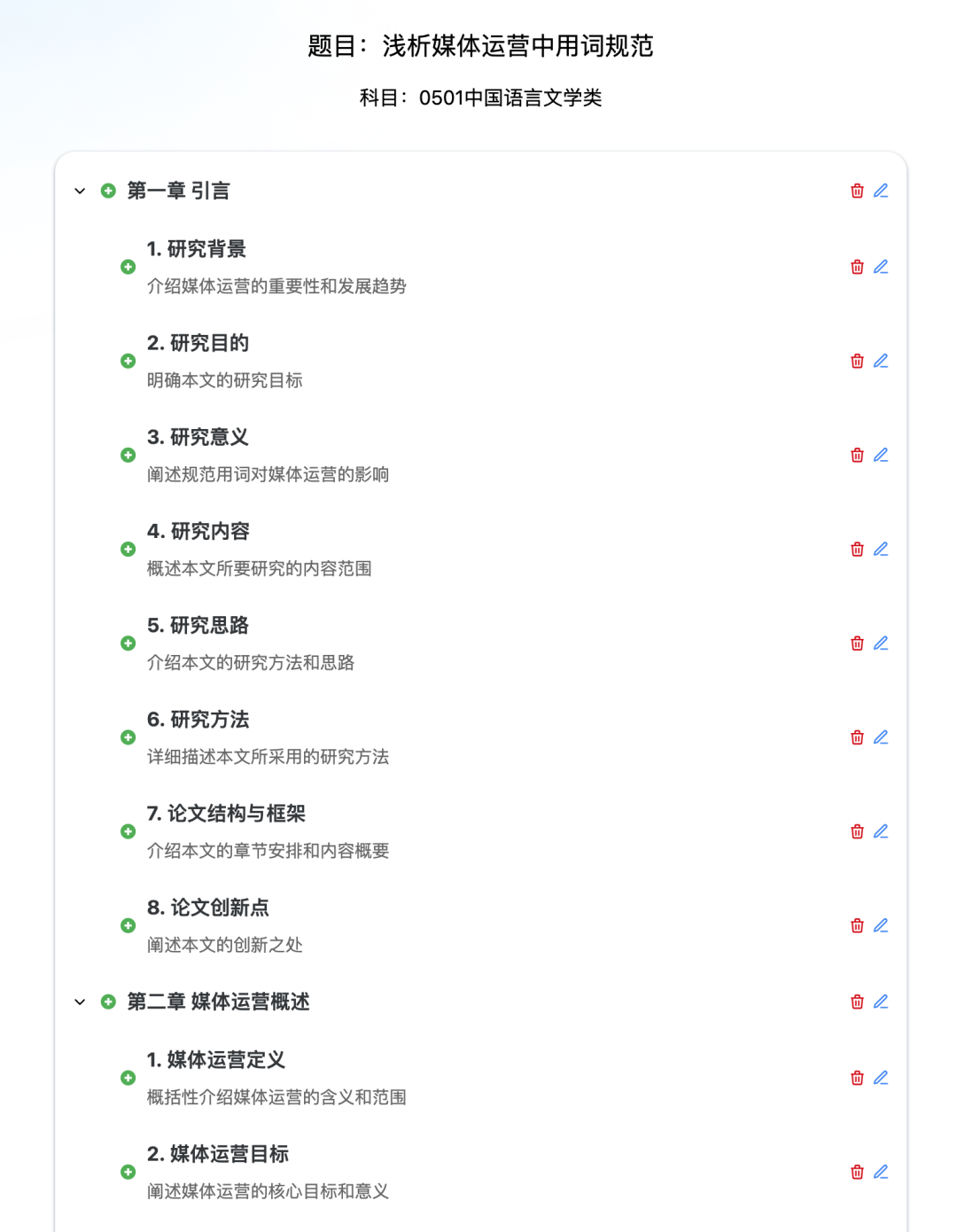The image size is (957, 1232).
Task: Delete the 研究意义 section
Action: [x=857, y=455]
